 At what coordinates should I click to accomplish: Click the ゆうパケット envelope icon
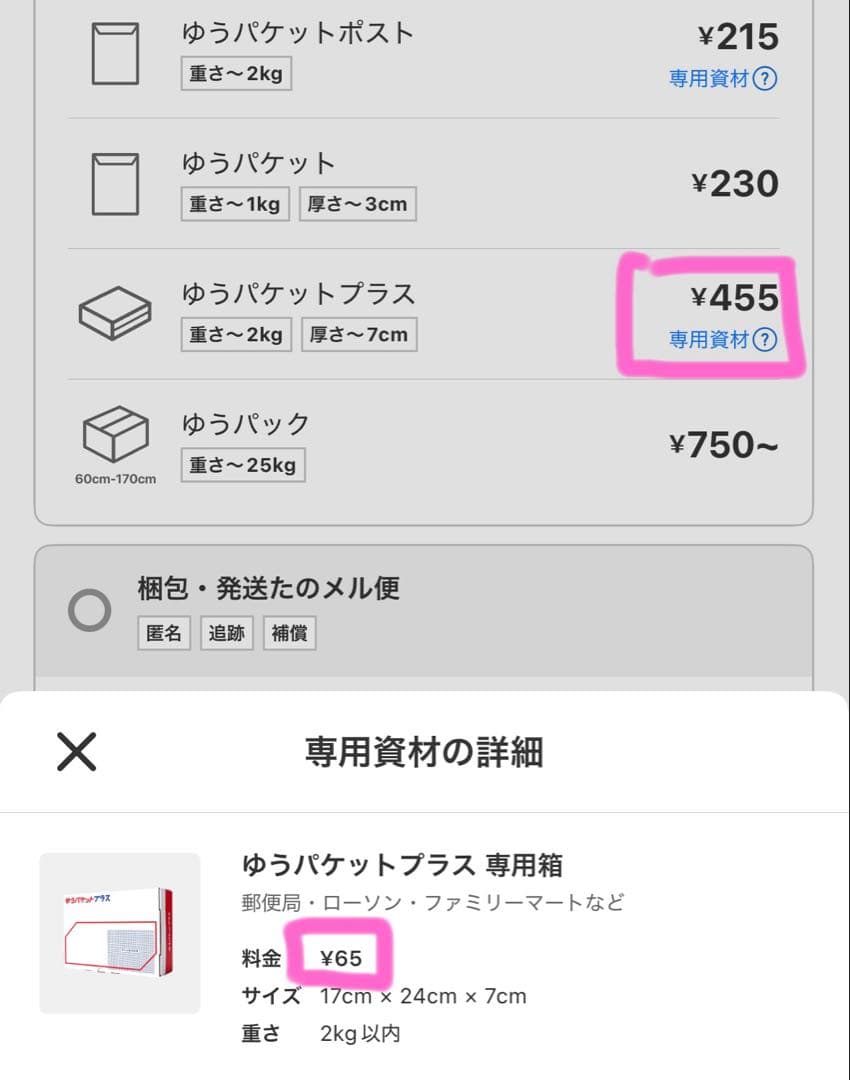click(x=114, y=182)
